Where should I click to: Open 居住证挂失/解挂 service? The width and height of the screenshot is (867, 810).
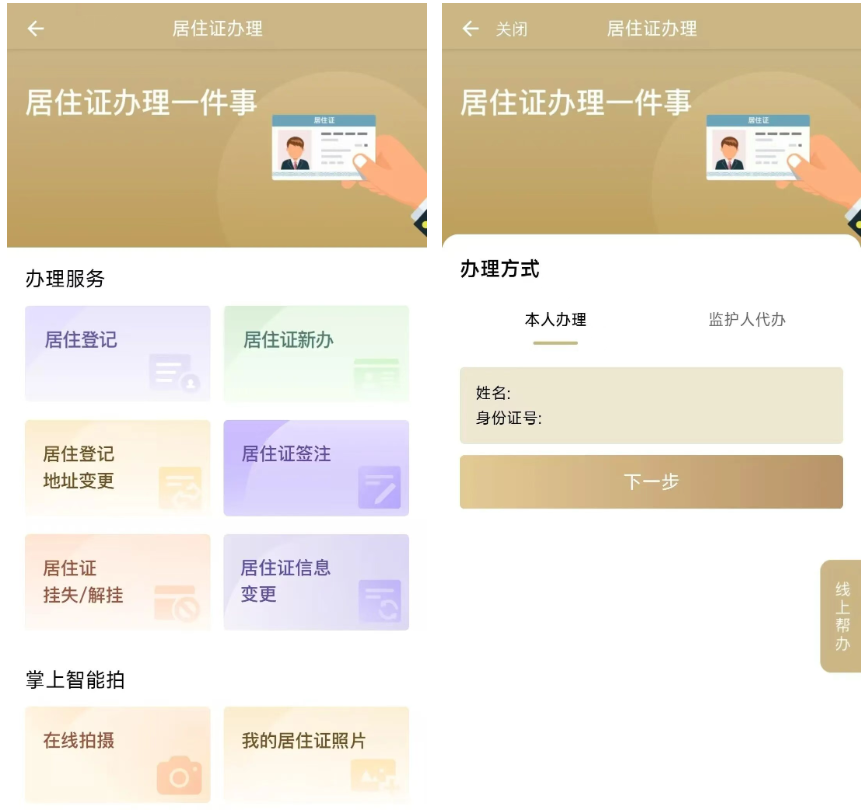118,582
